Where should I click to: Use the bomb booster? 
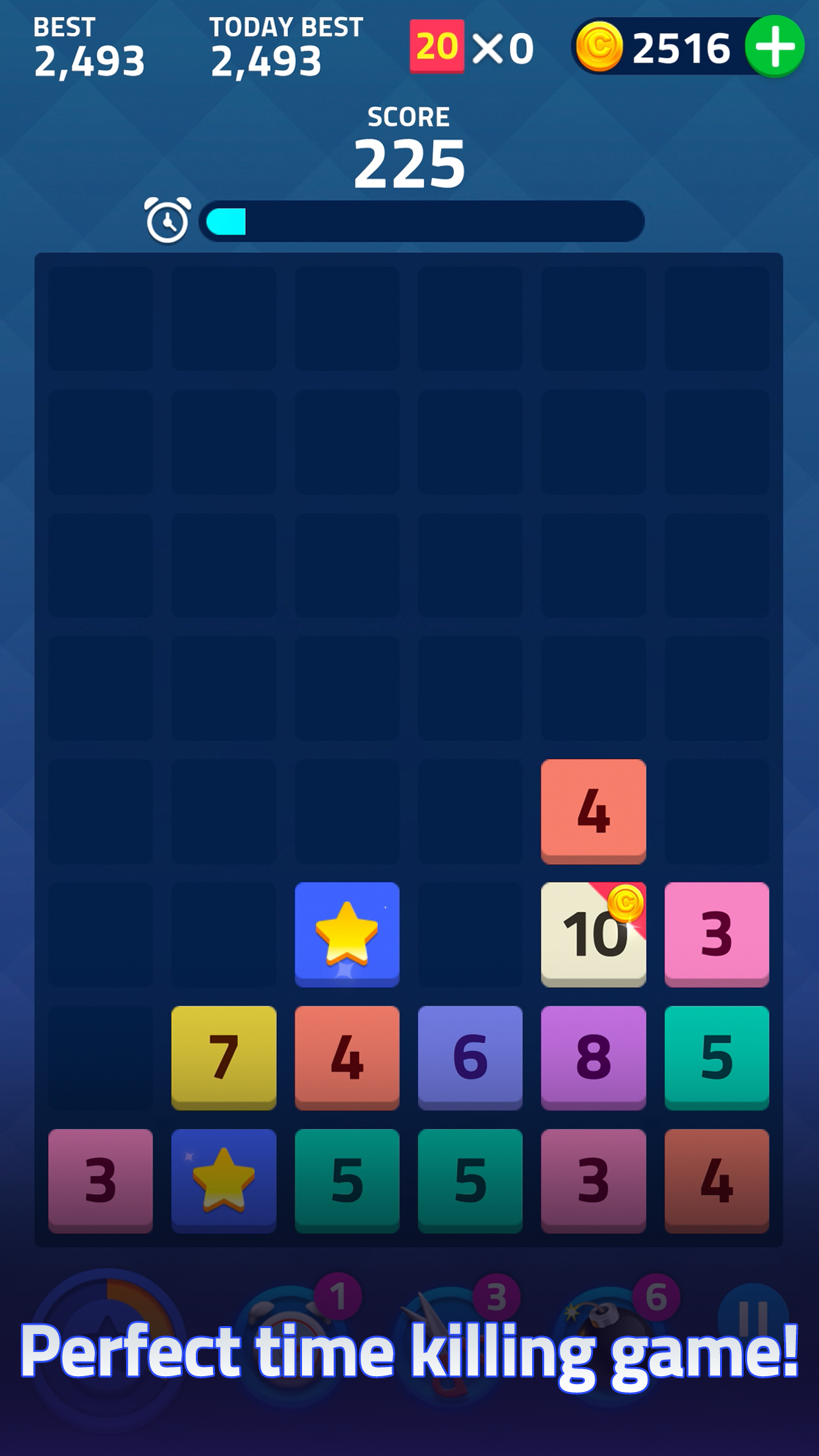(601, 1325)
